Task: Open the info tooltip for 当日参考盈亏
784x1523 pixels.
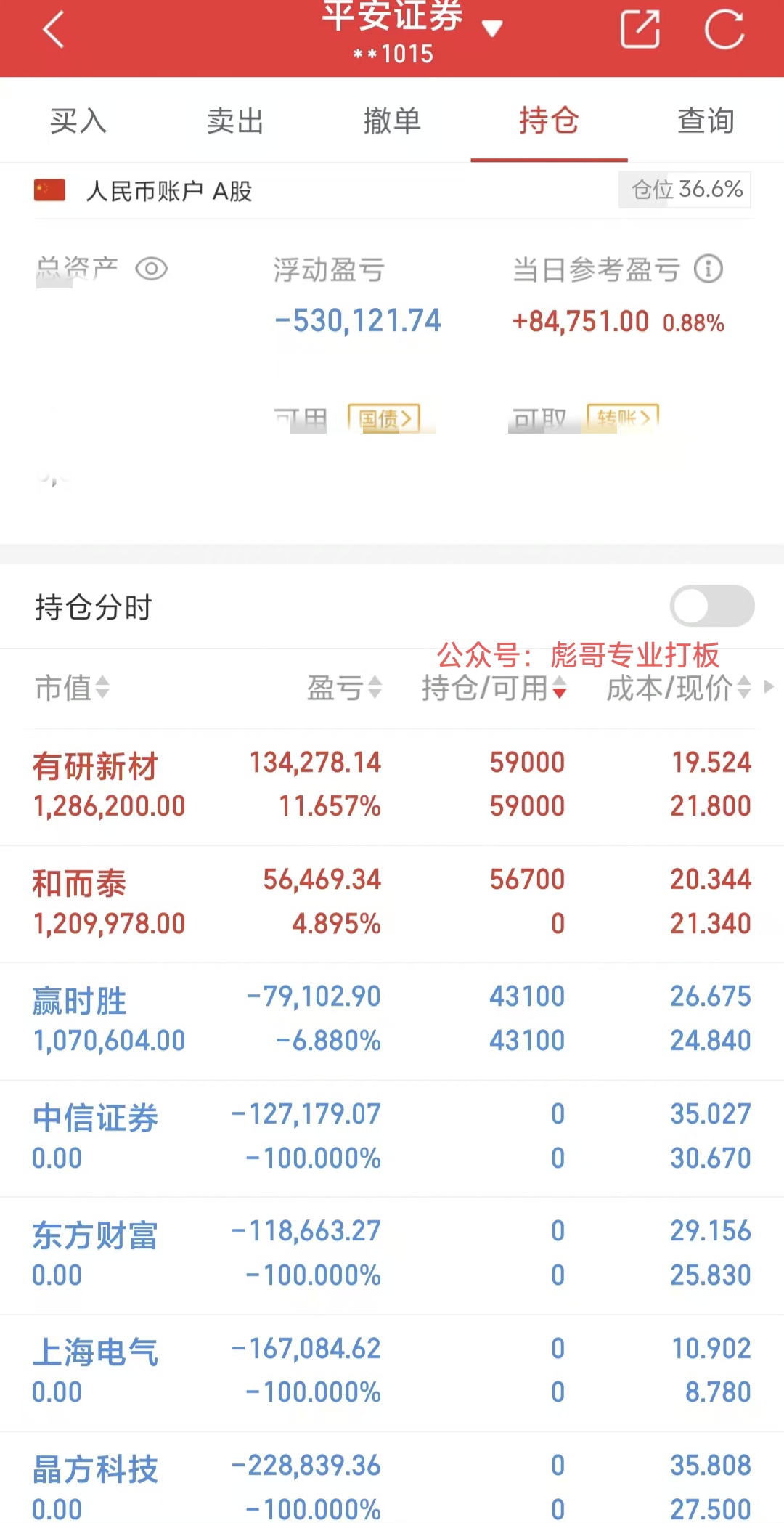Action: coord(708,268)
